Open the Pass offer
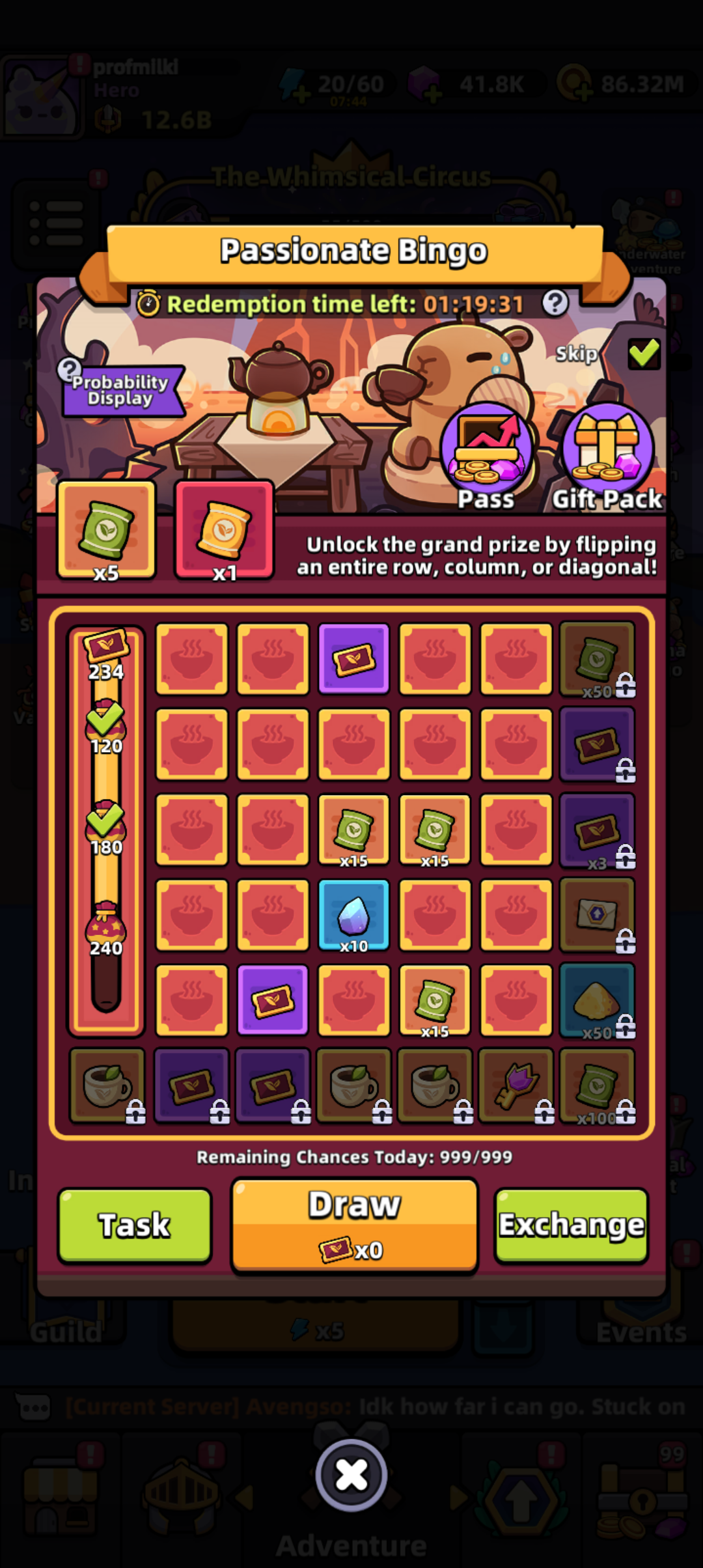 coord(486,456)
